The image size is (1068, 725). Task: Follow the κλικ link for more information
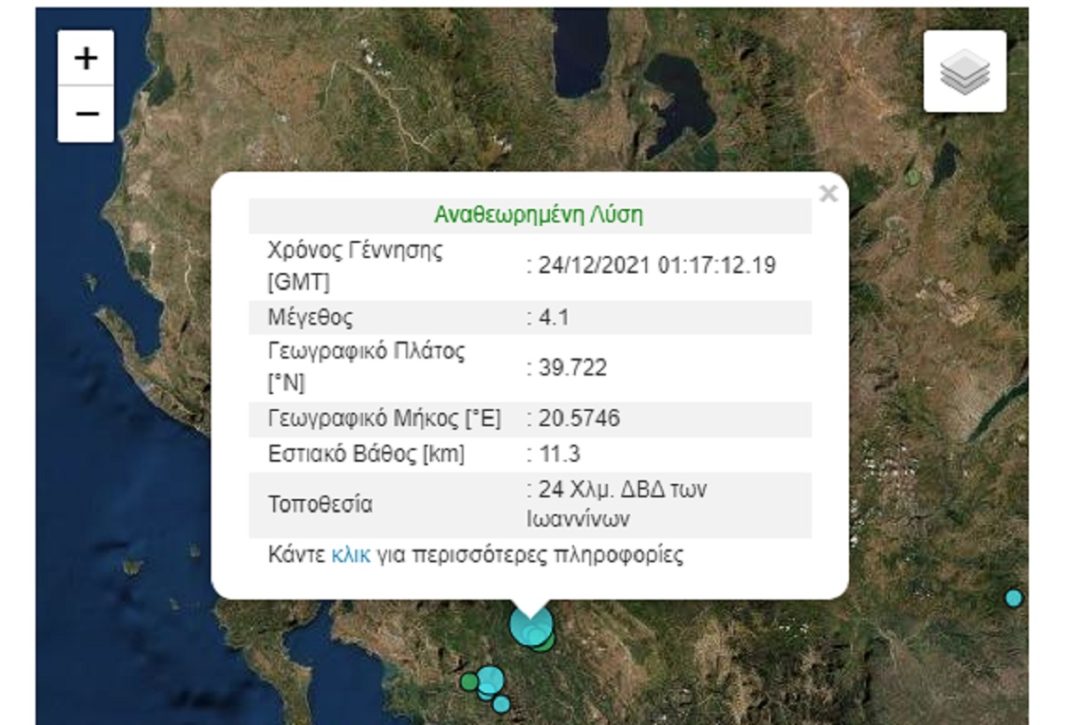(350, 555)
